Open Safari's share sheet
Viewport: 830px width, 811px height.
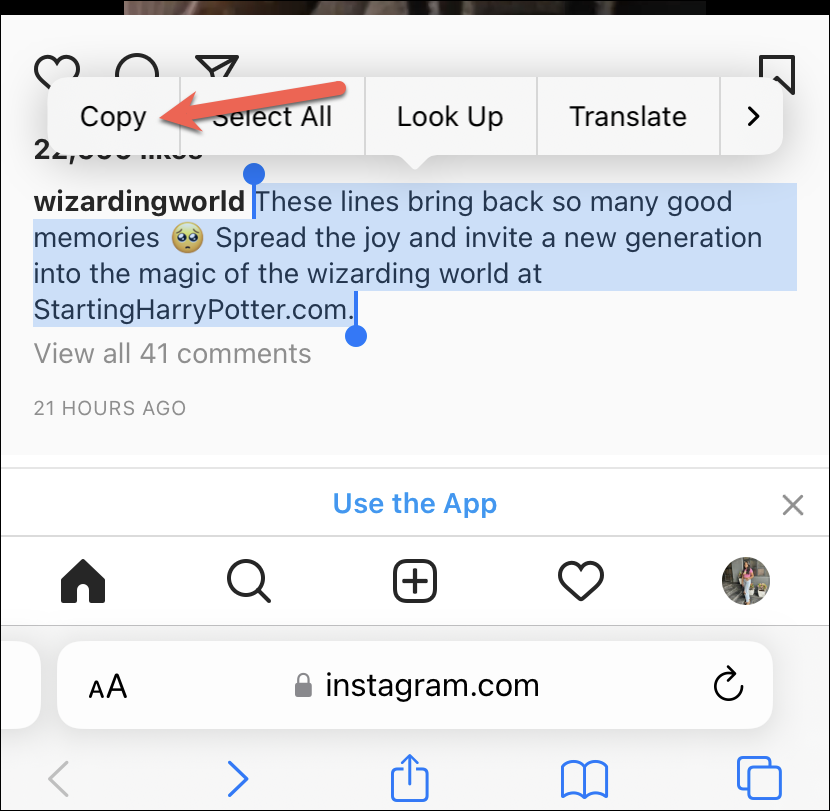(409, 776)
